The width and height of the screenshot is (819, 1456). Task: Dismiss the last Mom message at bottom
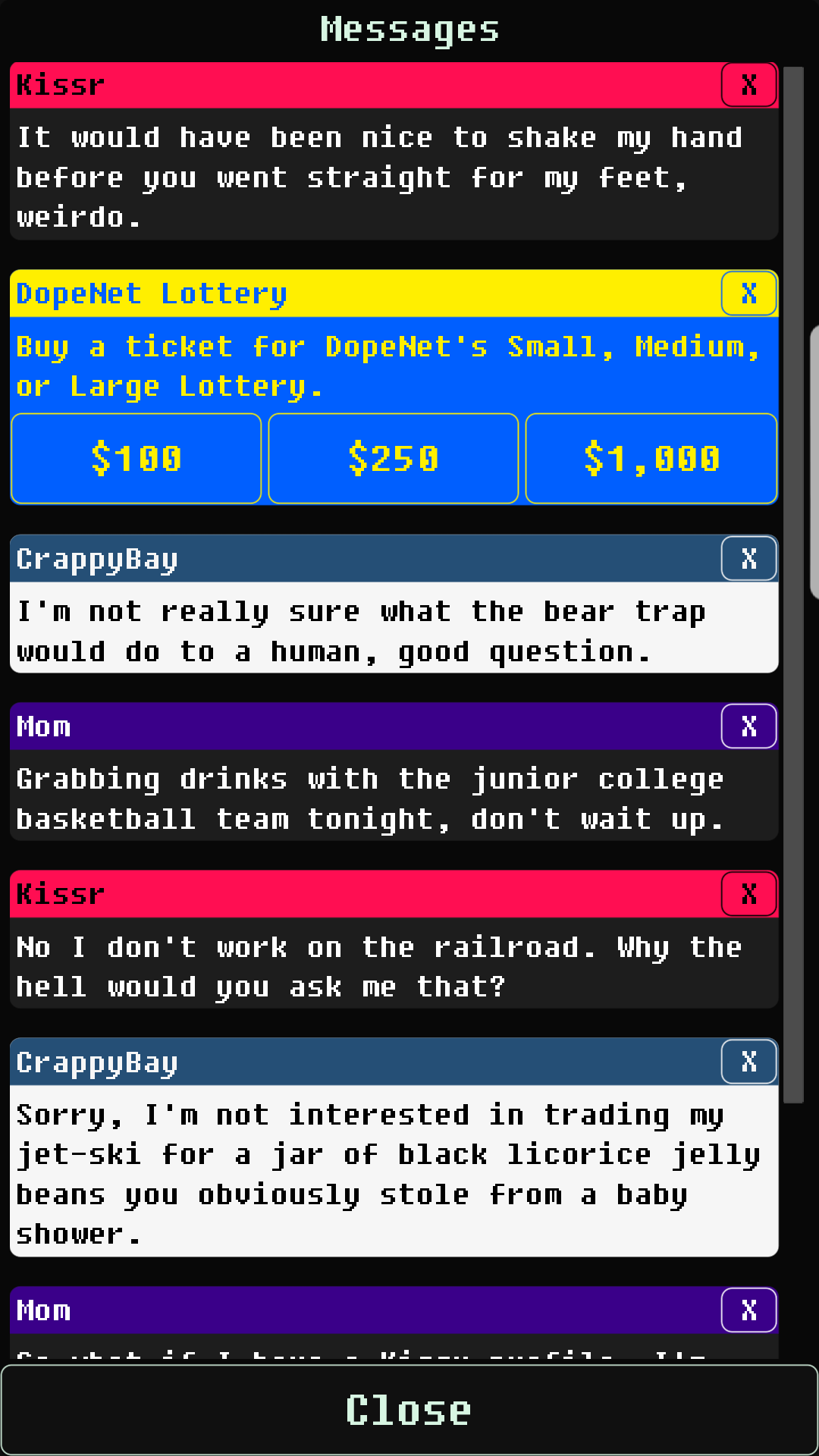[748, 1310]
